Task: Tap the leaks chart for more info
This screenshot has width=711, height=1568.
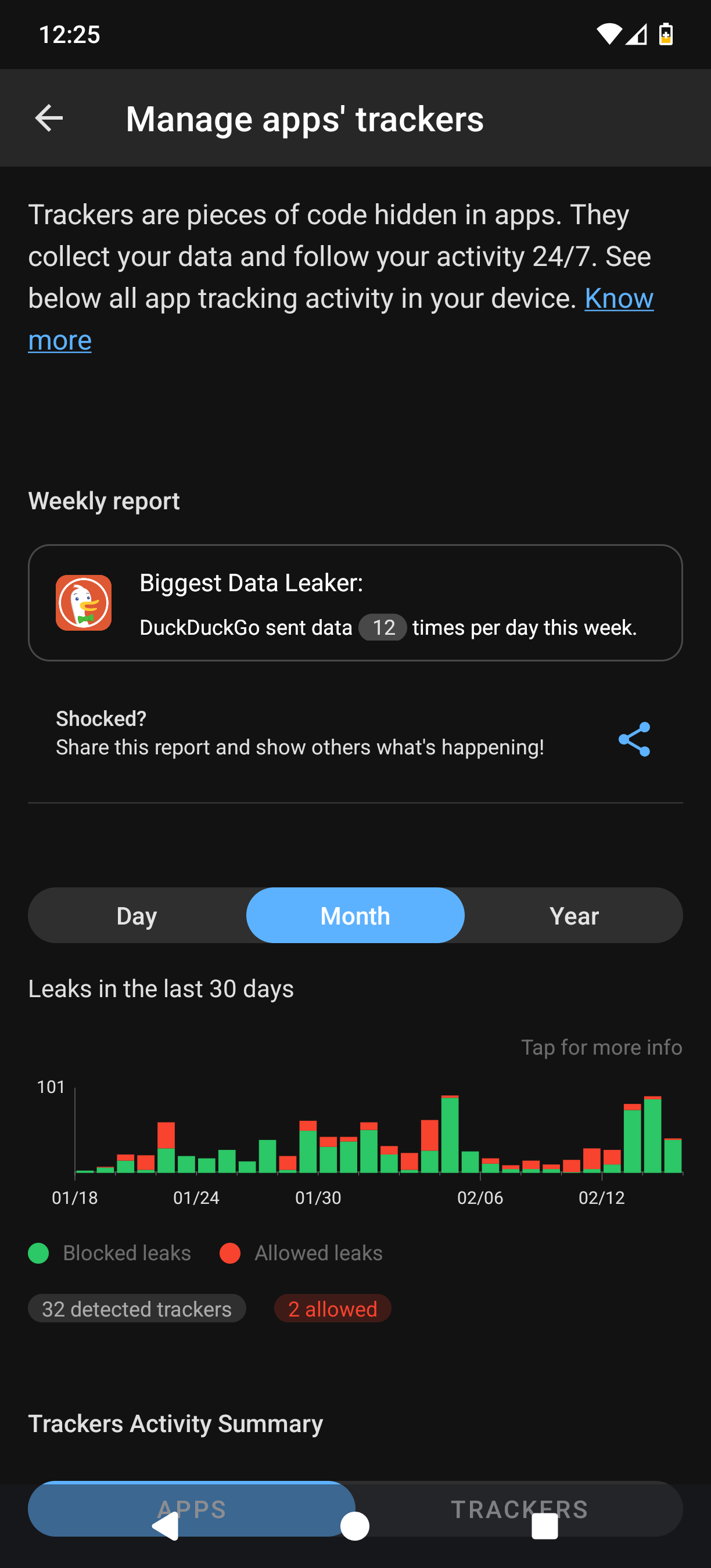Action: tap(378, 1132)
